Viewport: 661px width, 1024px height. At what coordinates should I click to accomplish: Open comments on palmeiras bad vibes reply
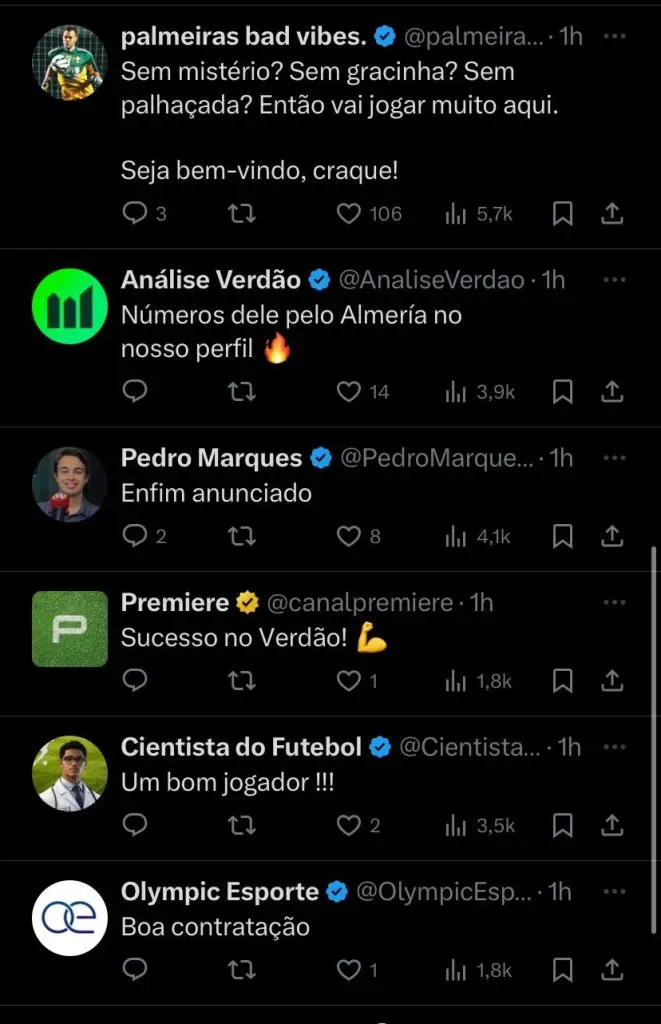point(134,213)
